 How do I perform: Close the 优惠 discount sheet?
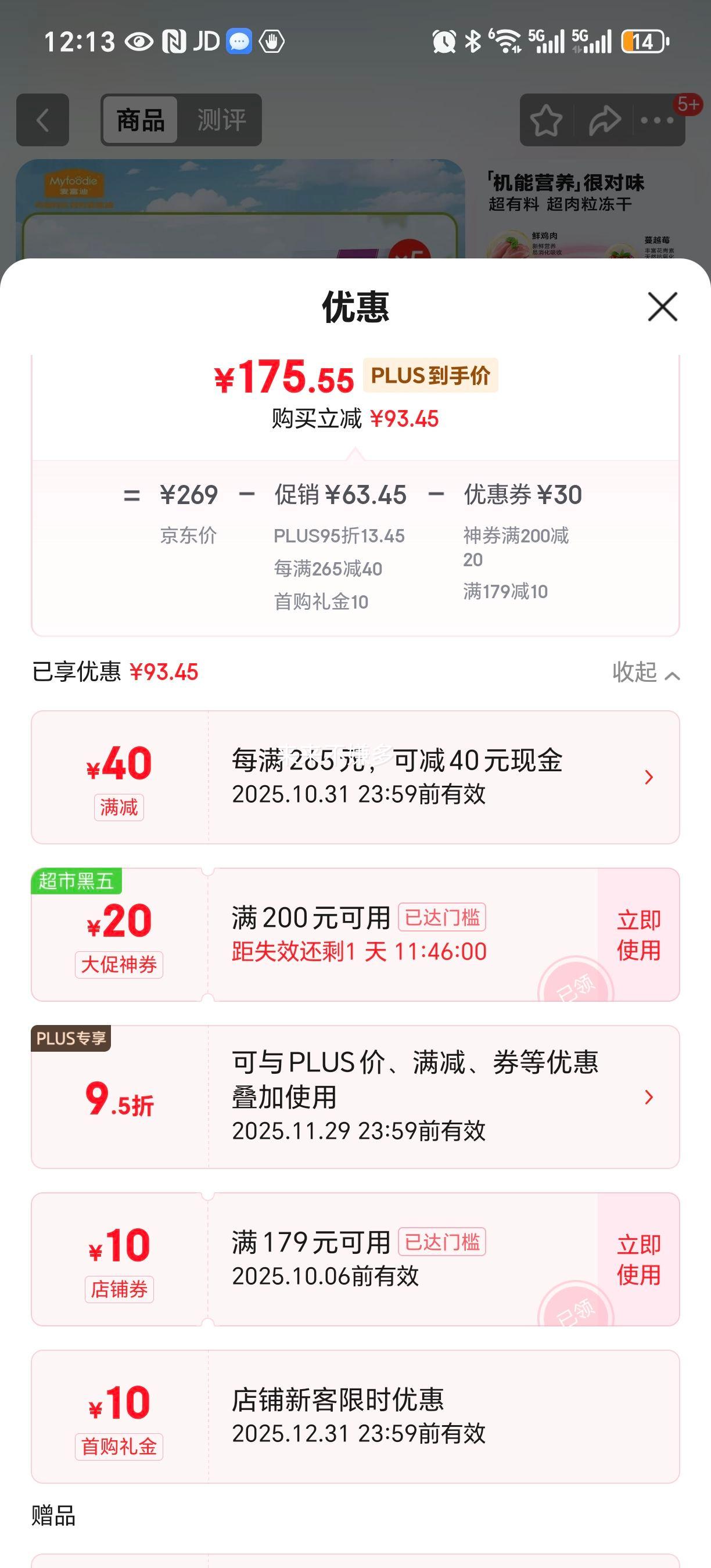(x=662, y=306)
